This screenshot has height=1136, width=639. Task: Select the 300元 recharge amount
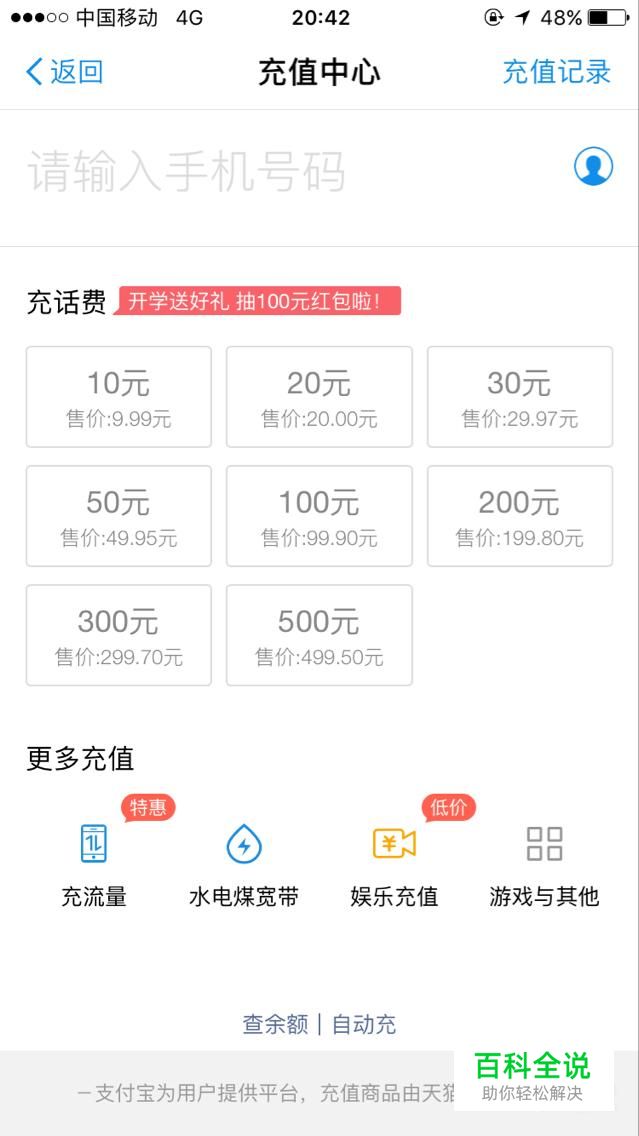tap(119, 635)
